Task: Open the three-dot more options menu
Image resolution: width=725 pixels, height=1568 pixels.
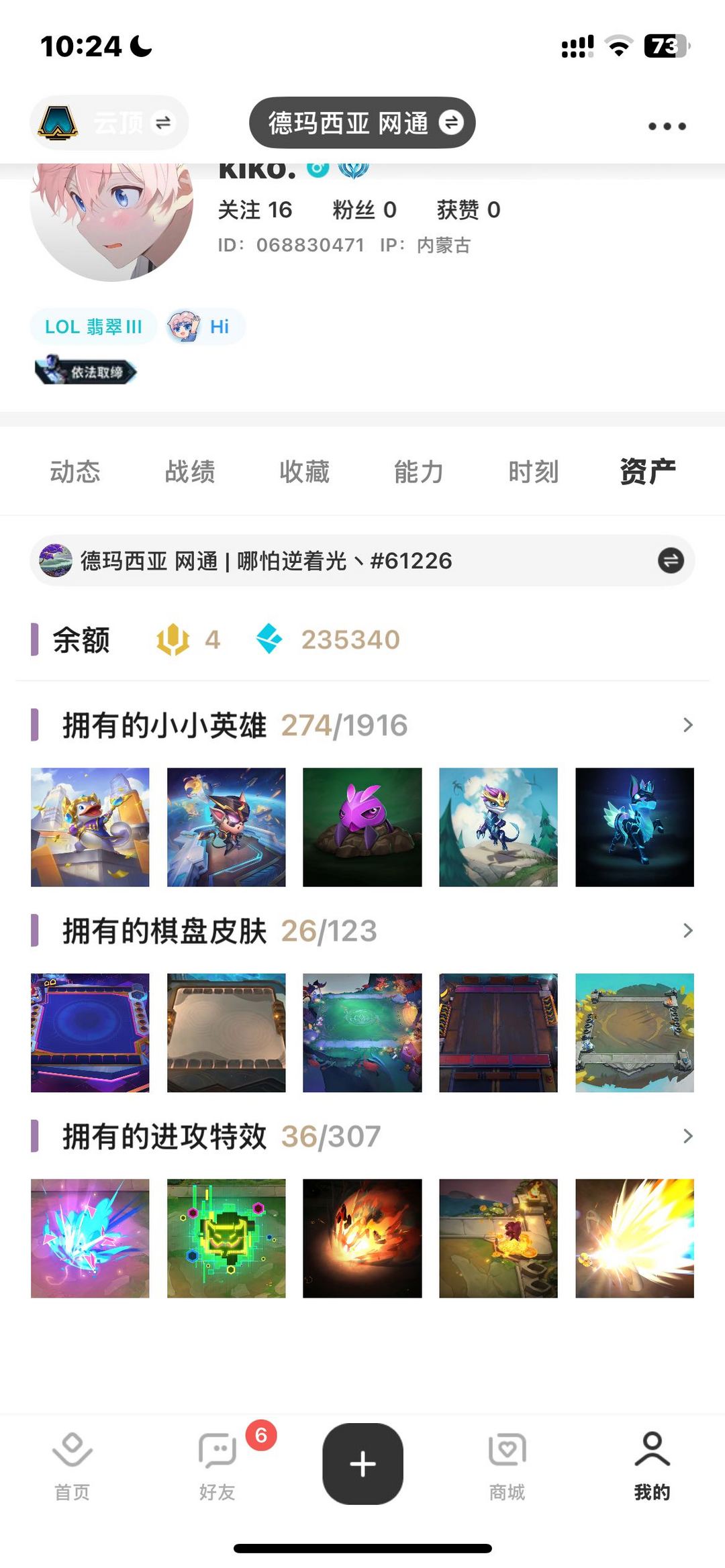Action: pyautogui.click(x=668, y=125)
